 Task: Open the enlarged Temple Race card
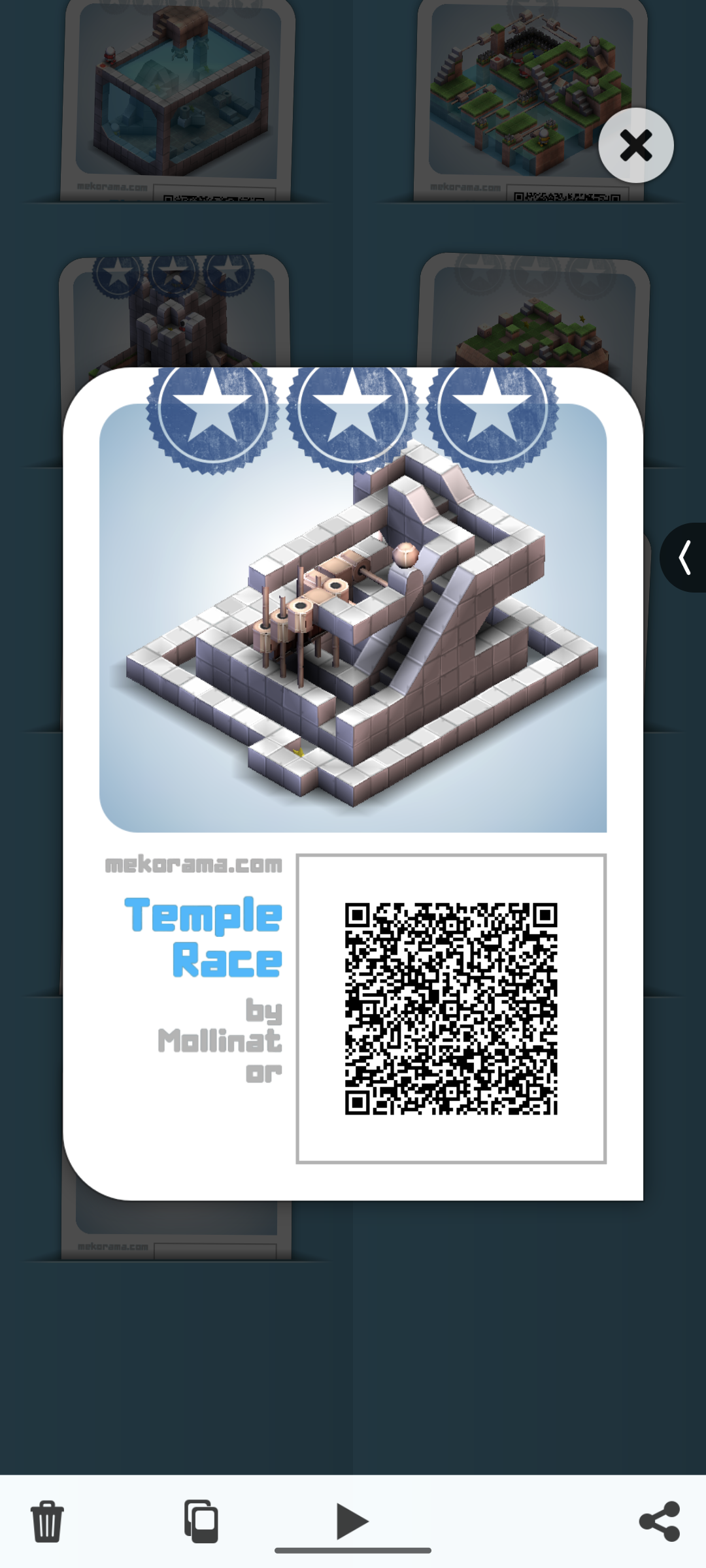[353, 784]
